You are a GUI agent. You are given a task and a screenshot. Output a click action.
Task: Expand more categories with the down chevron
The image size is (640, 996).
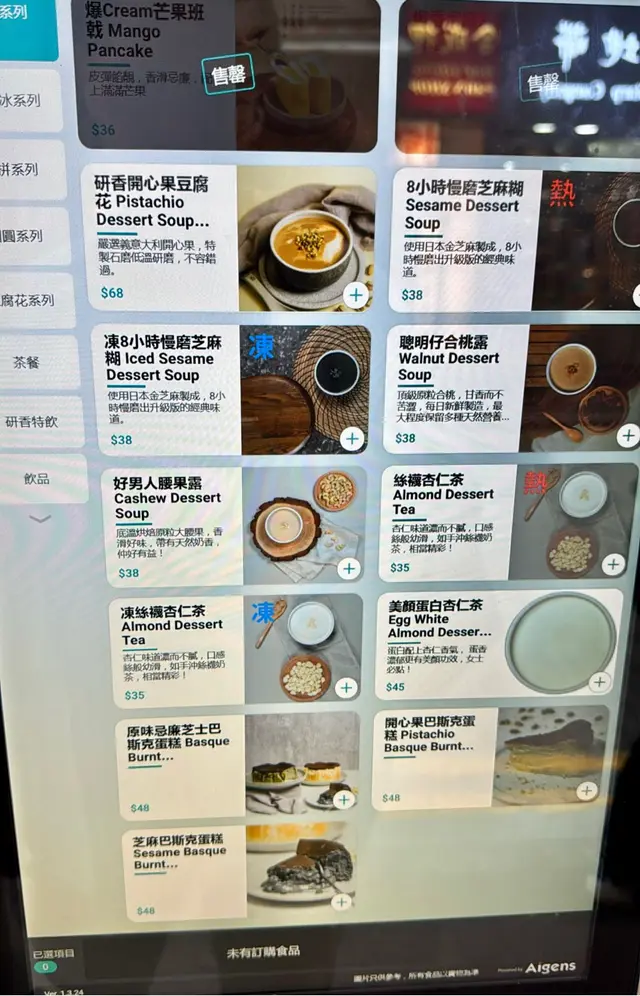tap(40, 519)
